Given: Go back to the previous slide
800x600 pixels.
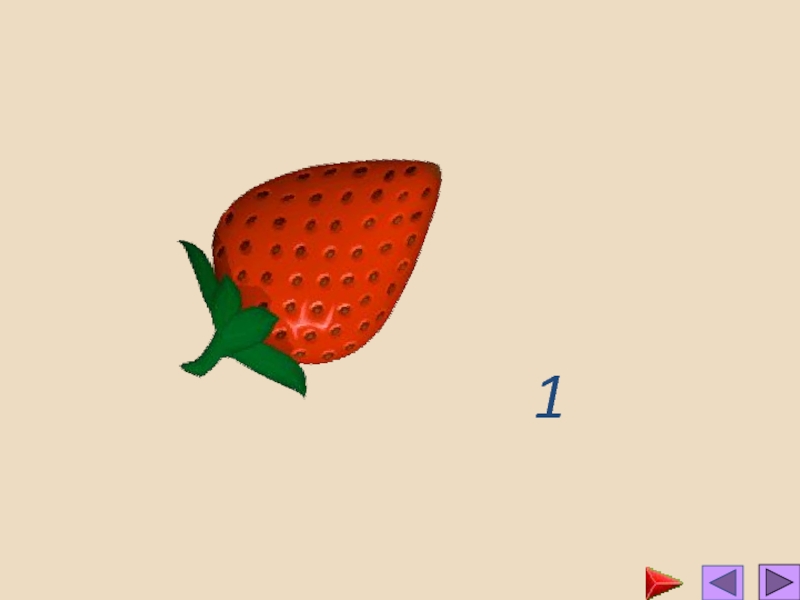Looking at the screenshot, I should click(722, 582).
